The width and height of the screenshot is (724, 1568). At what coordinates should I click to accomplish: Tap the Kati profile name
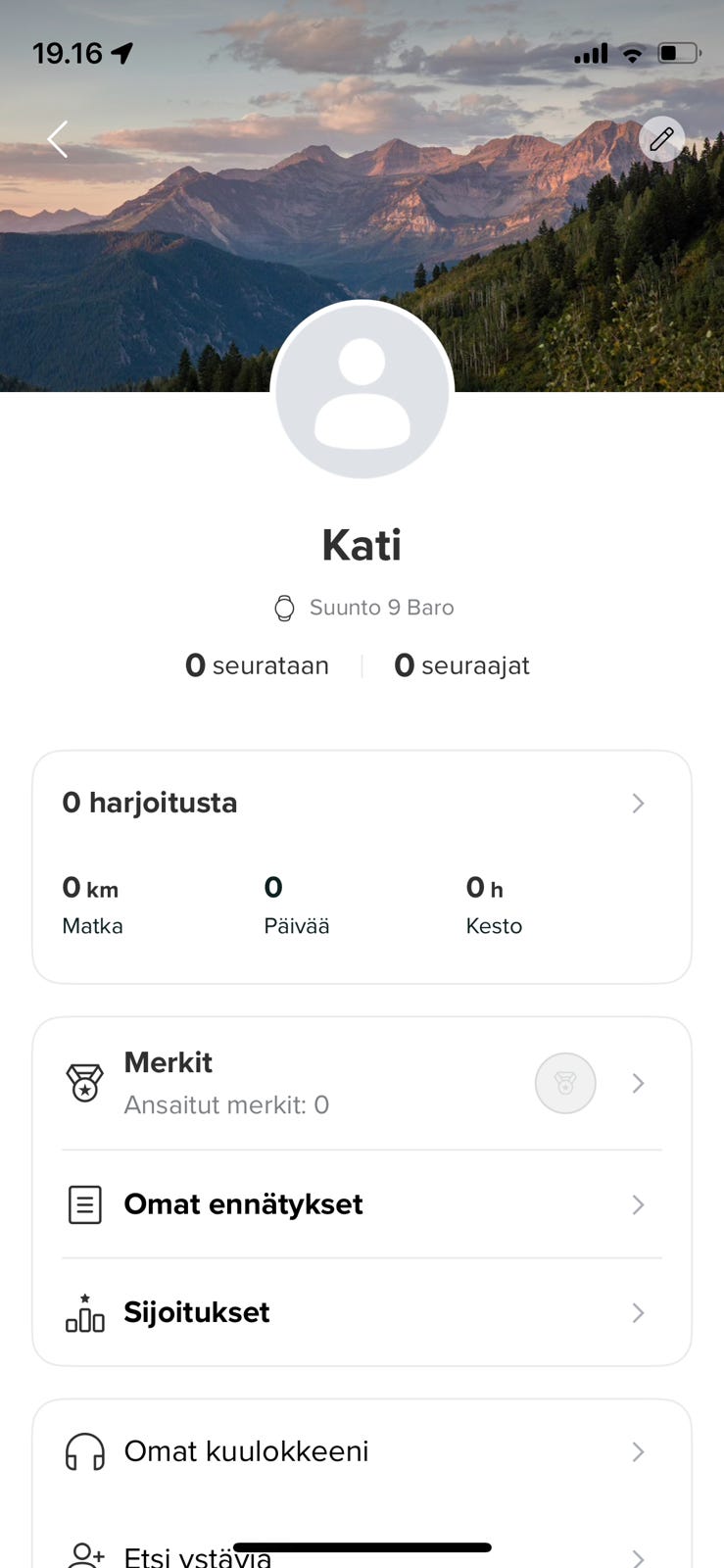(362, 545)
